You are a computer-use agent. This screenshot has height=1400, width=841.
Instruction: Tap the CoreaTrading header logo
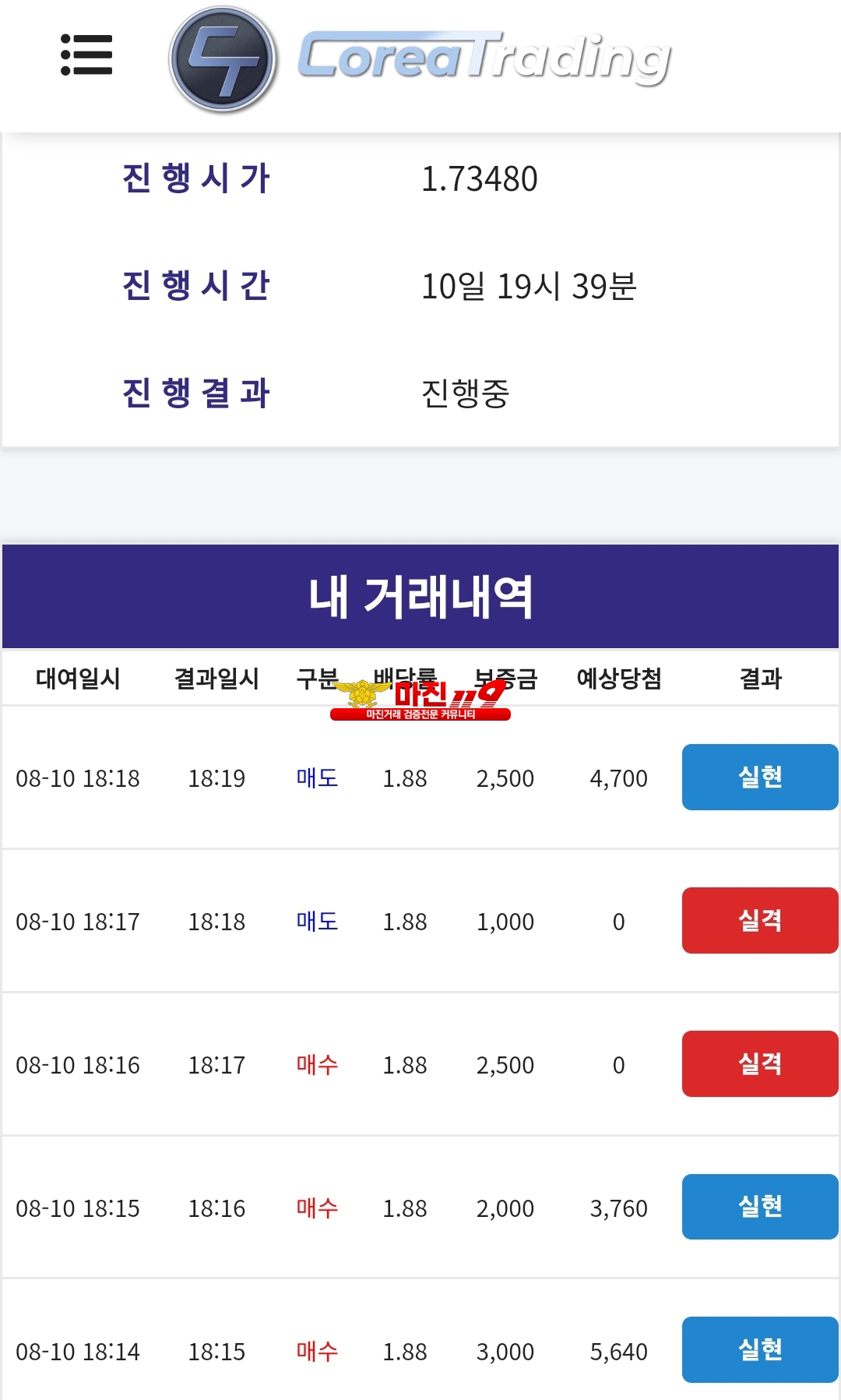(x=420, y=59)
